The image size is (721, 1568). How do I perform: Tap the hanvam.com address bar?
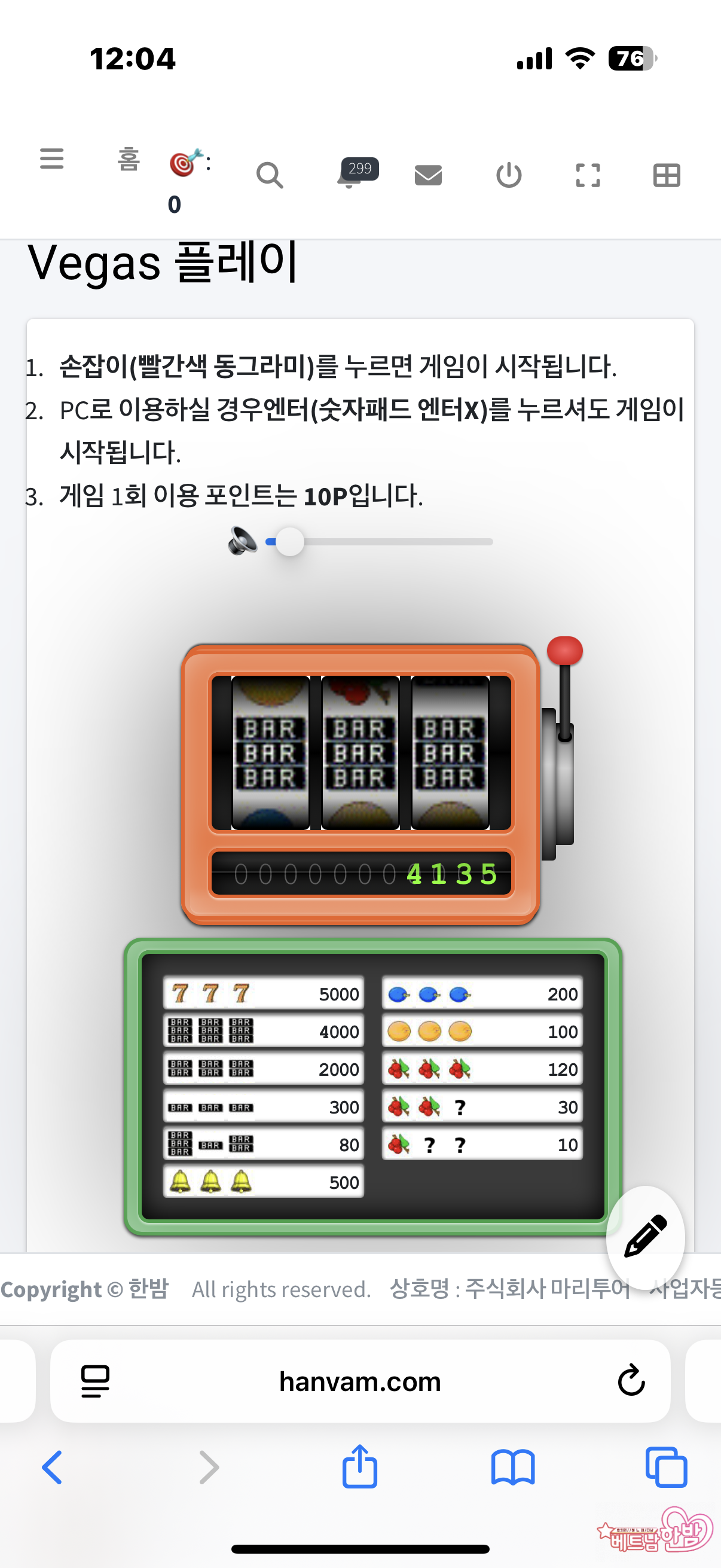tap(359, 1380)
